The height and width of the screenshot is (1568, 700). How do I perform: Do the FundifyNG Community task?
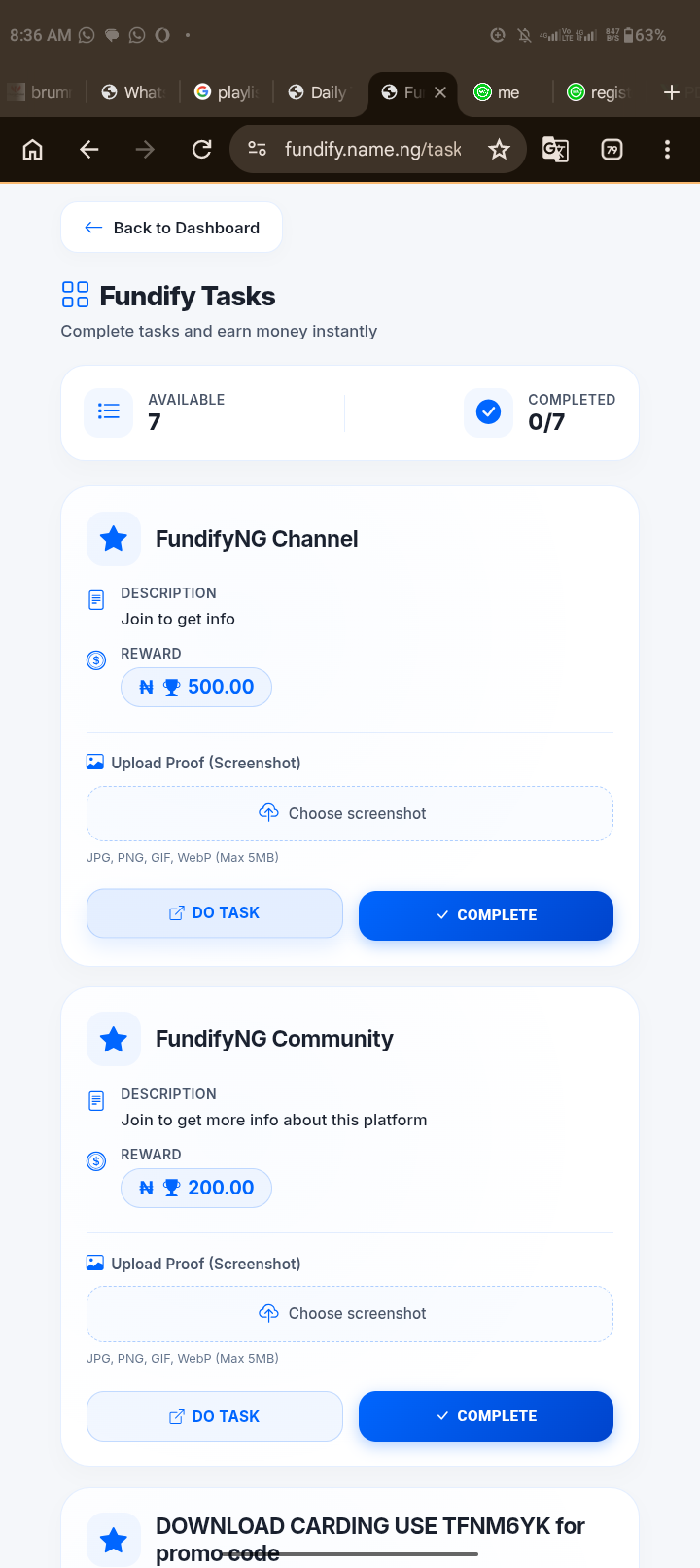pyautogui.click(x=215, y=1416)
